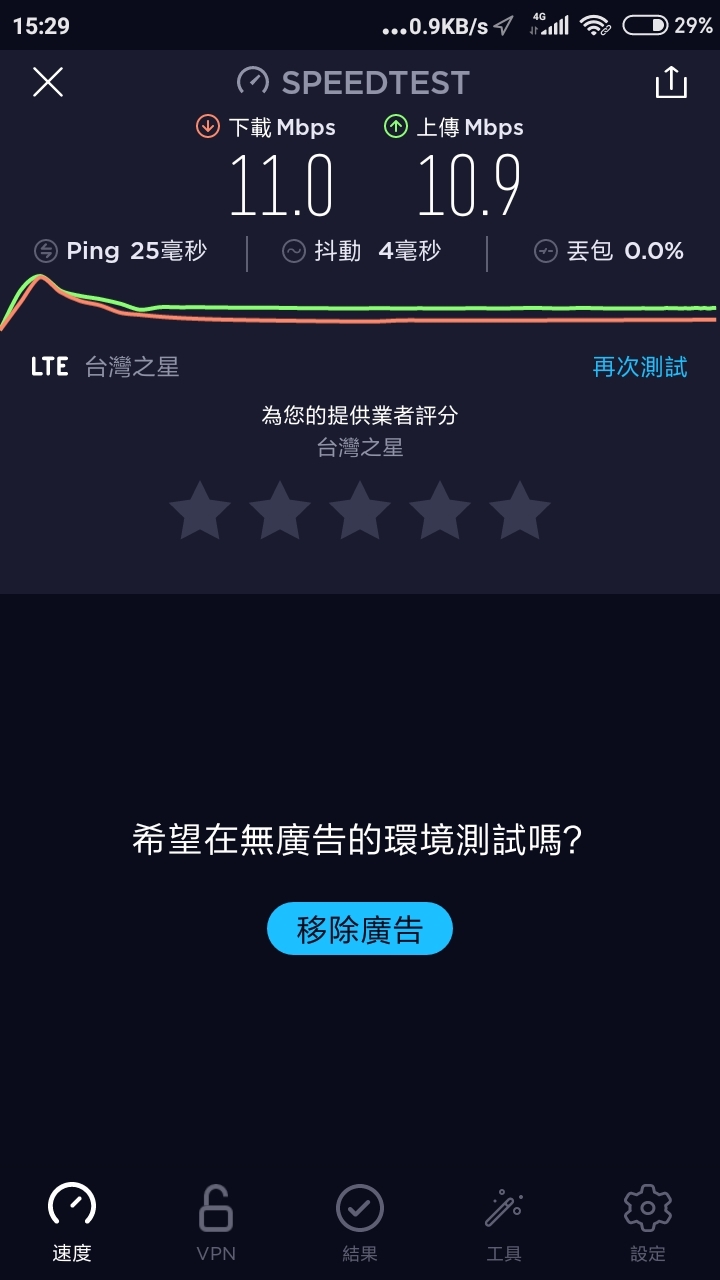Image resolution: width=720 pixels, height=1280 pixels.
Task: Open the VPN tab
Action: 216,1222
